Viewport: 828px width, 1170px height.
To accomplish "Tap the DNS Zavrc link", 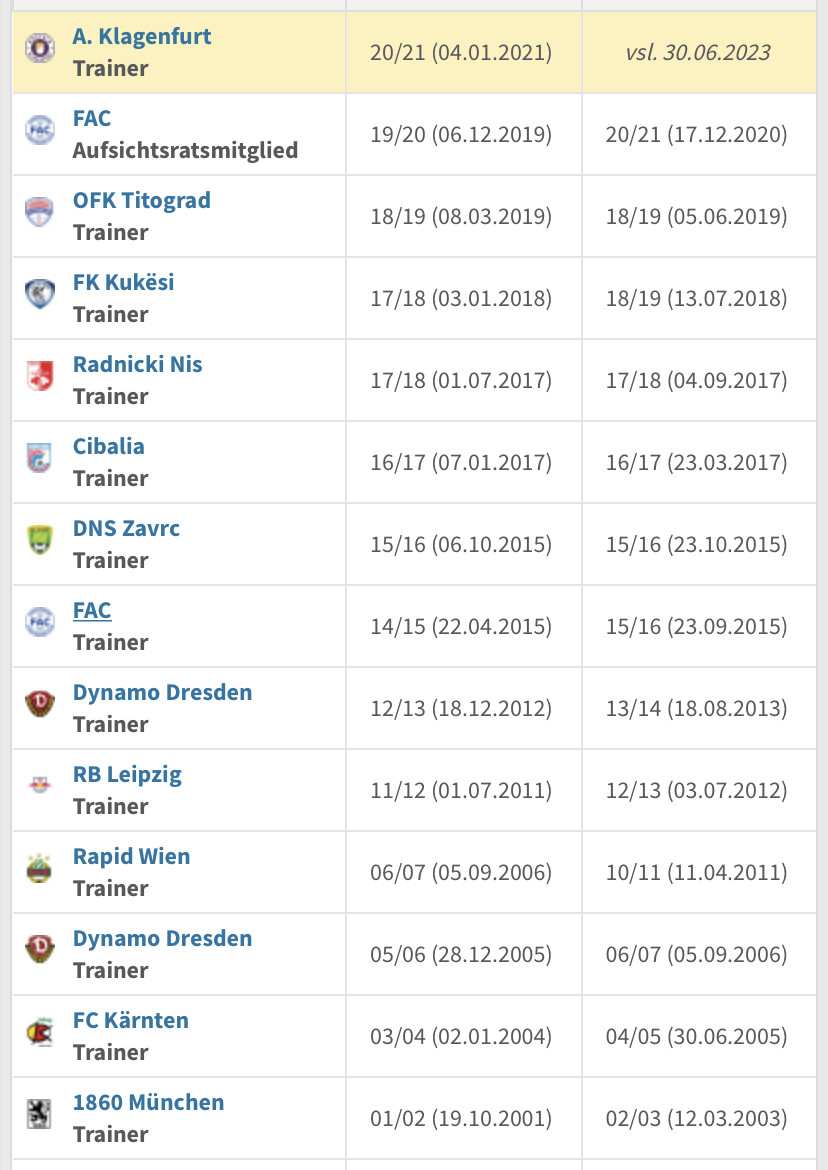I will [x=126, y=529].
